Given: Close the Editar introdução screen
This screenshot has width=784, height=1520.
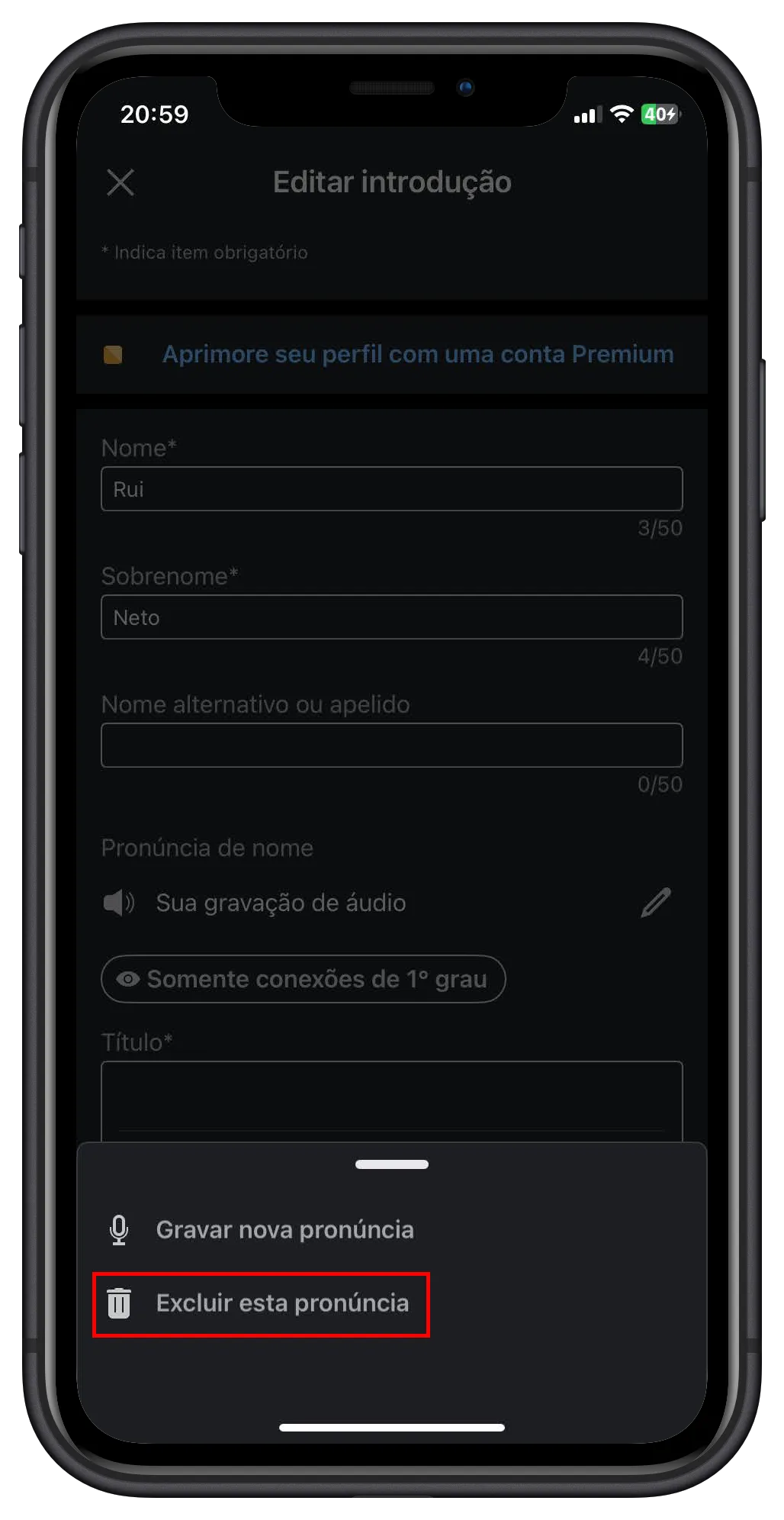Looking at the screenshot, I should click(120, 182).
